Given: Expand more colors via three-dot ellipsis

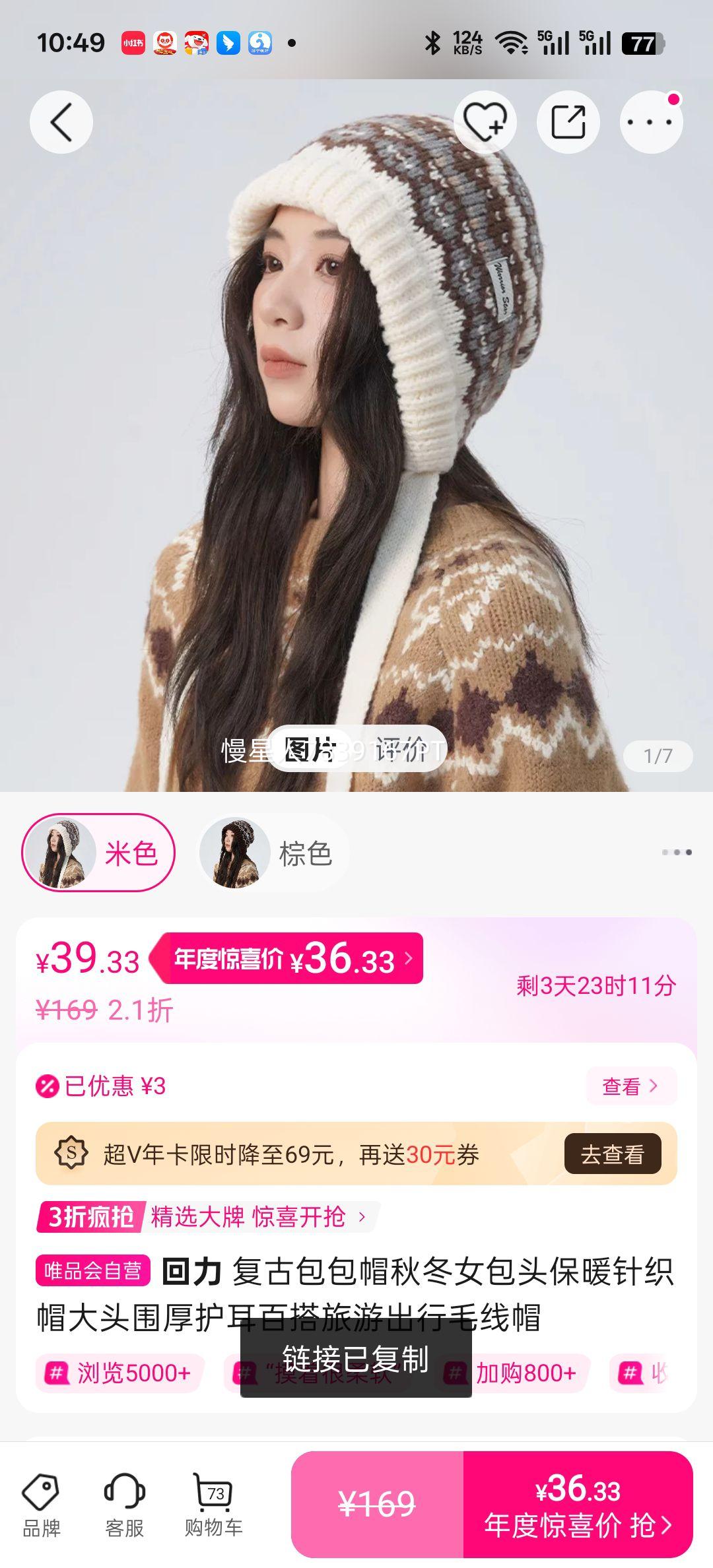Looking at the screenshot, I should (672, 851).
